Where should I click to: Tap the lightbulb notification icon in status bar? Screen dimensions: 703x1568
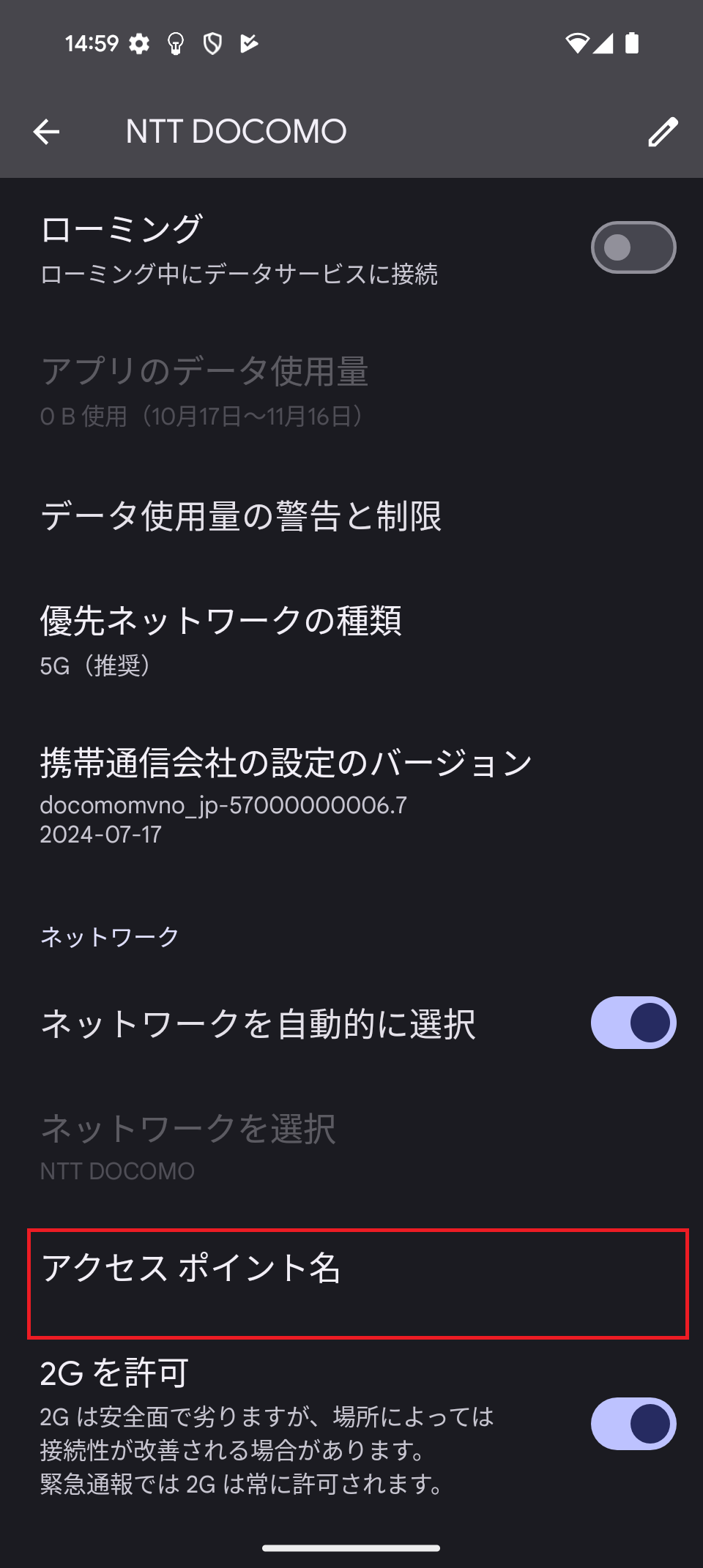click(176, 43)
